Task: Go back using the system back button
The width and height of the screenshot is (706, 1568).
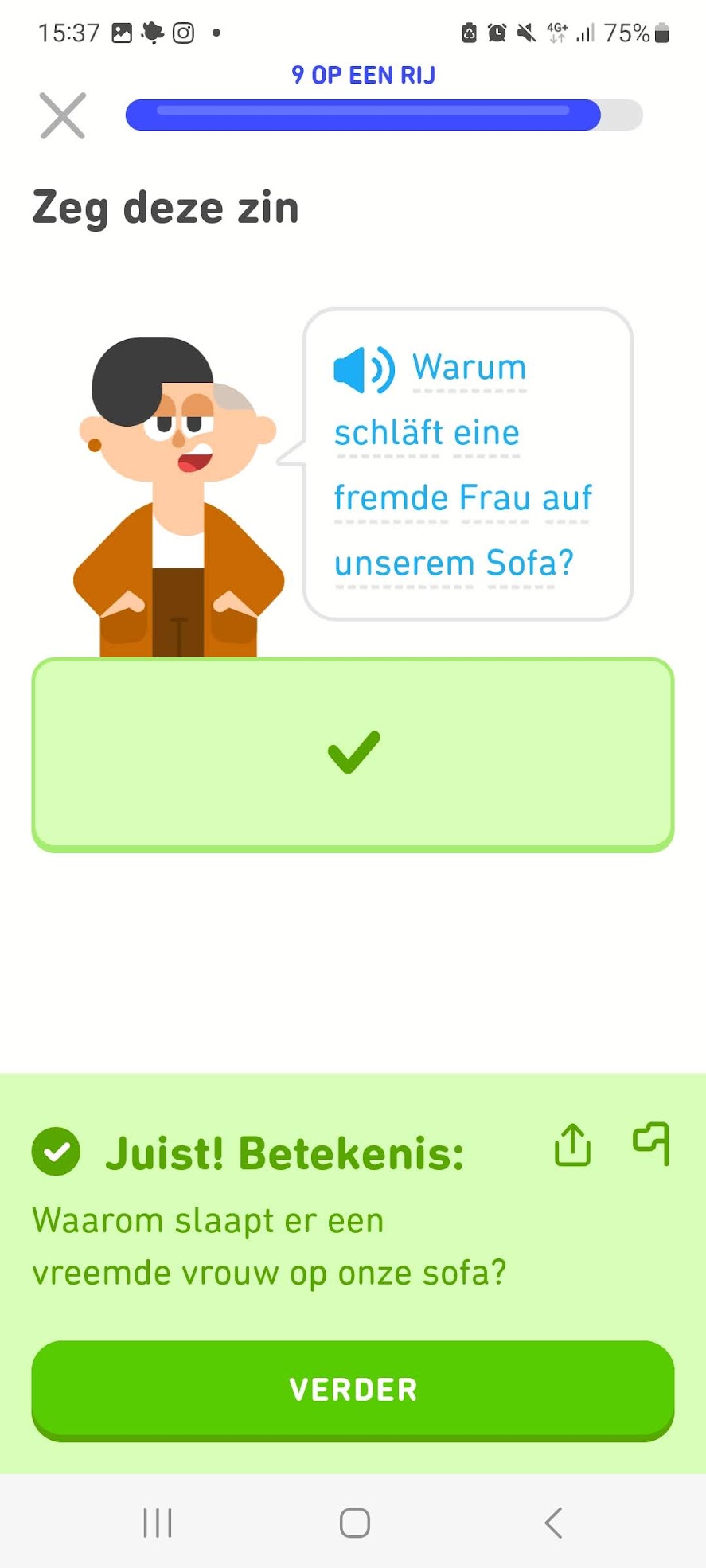Action: click(553, 1523)
